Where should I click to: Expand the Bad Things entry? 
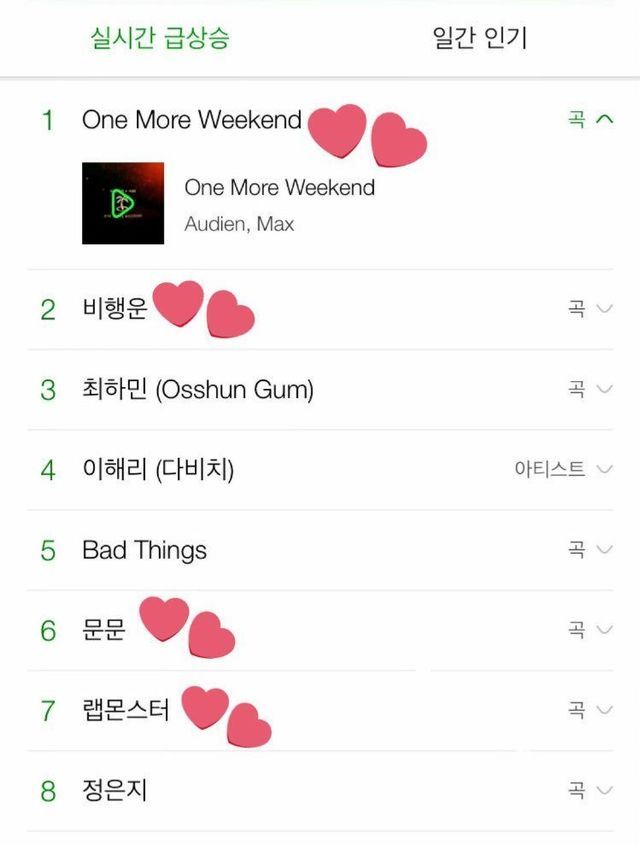click(x=603, y=550)
